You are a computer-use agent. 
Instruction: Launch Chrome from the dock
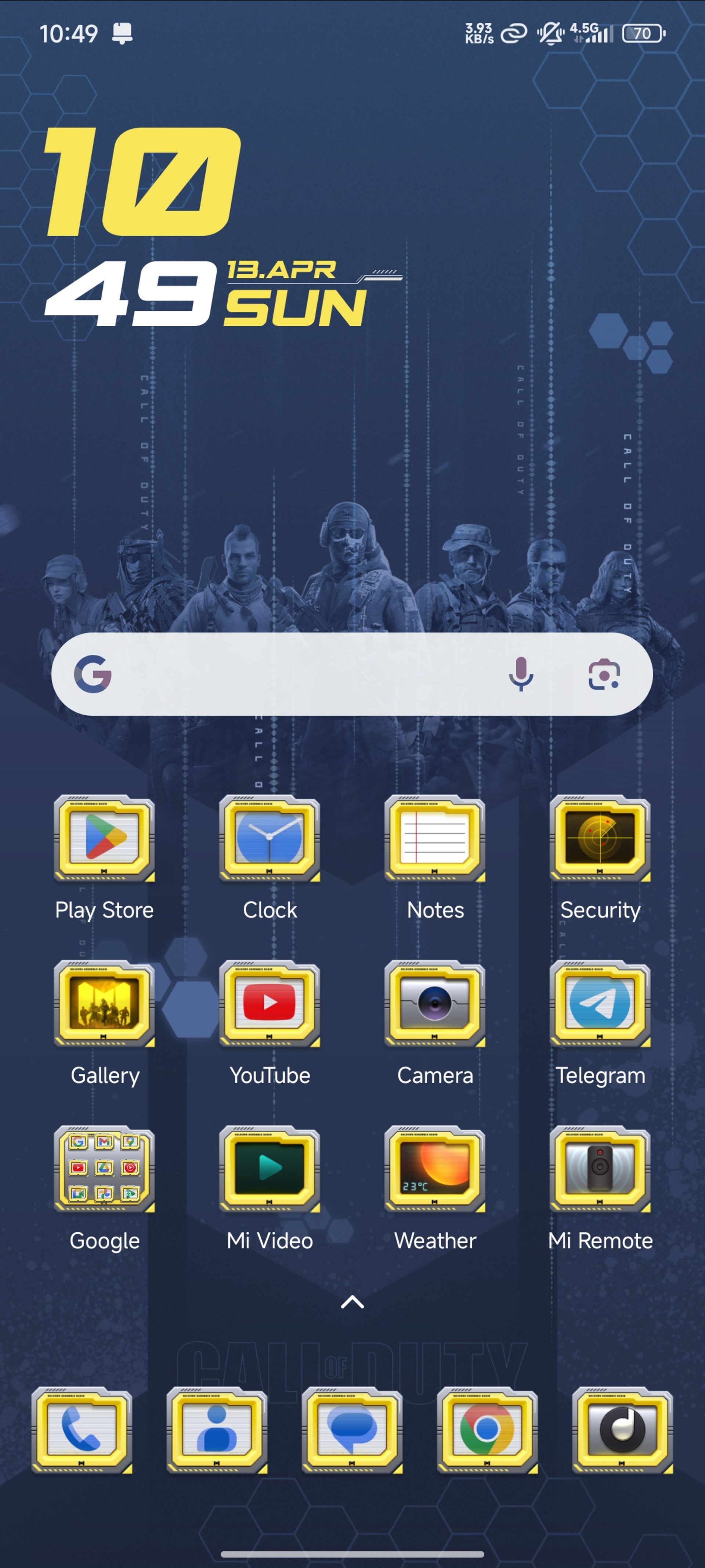point(487,1431)
